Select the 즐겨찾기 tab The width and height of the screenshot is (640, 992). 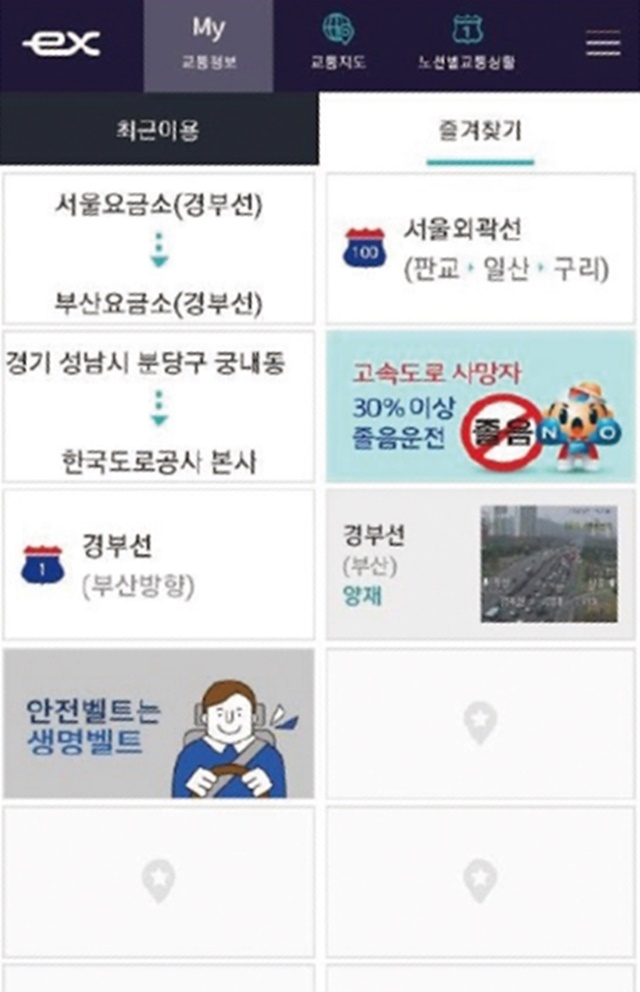tap(480, 130)
